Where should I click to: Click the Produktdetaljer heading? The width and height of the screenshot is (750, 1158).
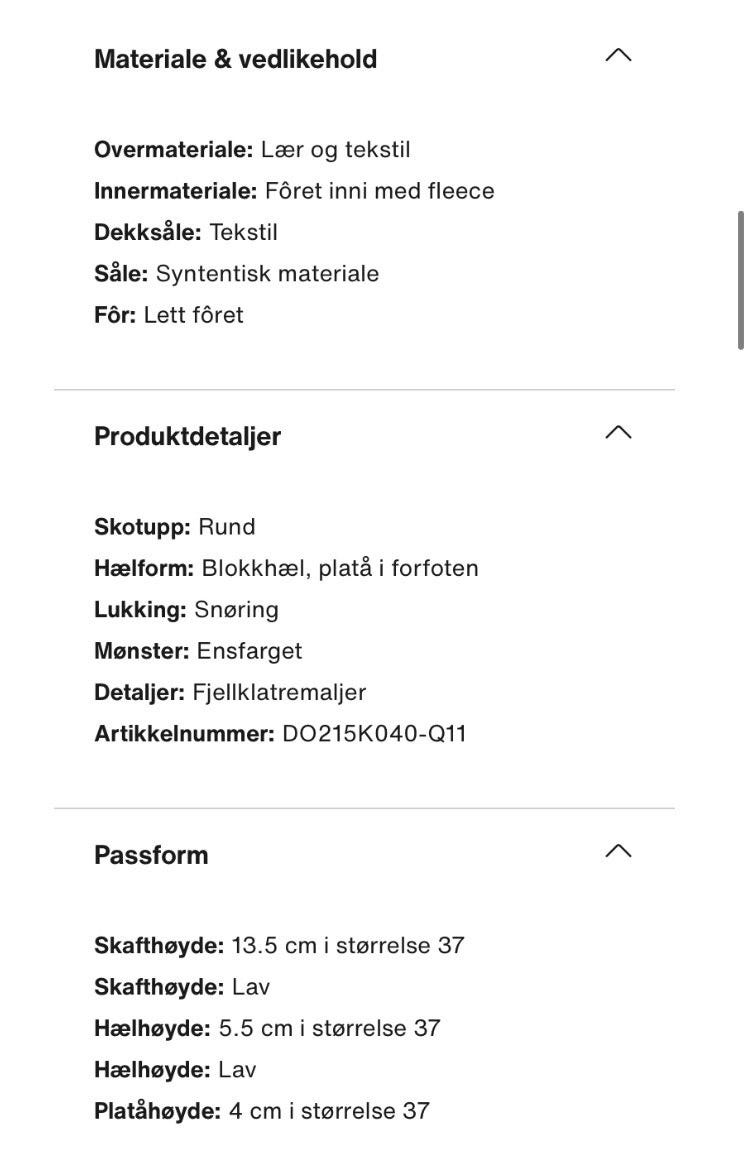(187, 436)
